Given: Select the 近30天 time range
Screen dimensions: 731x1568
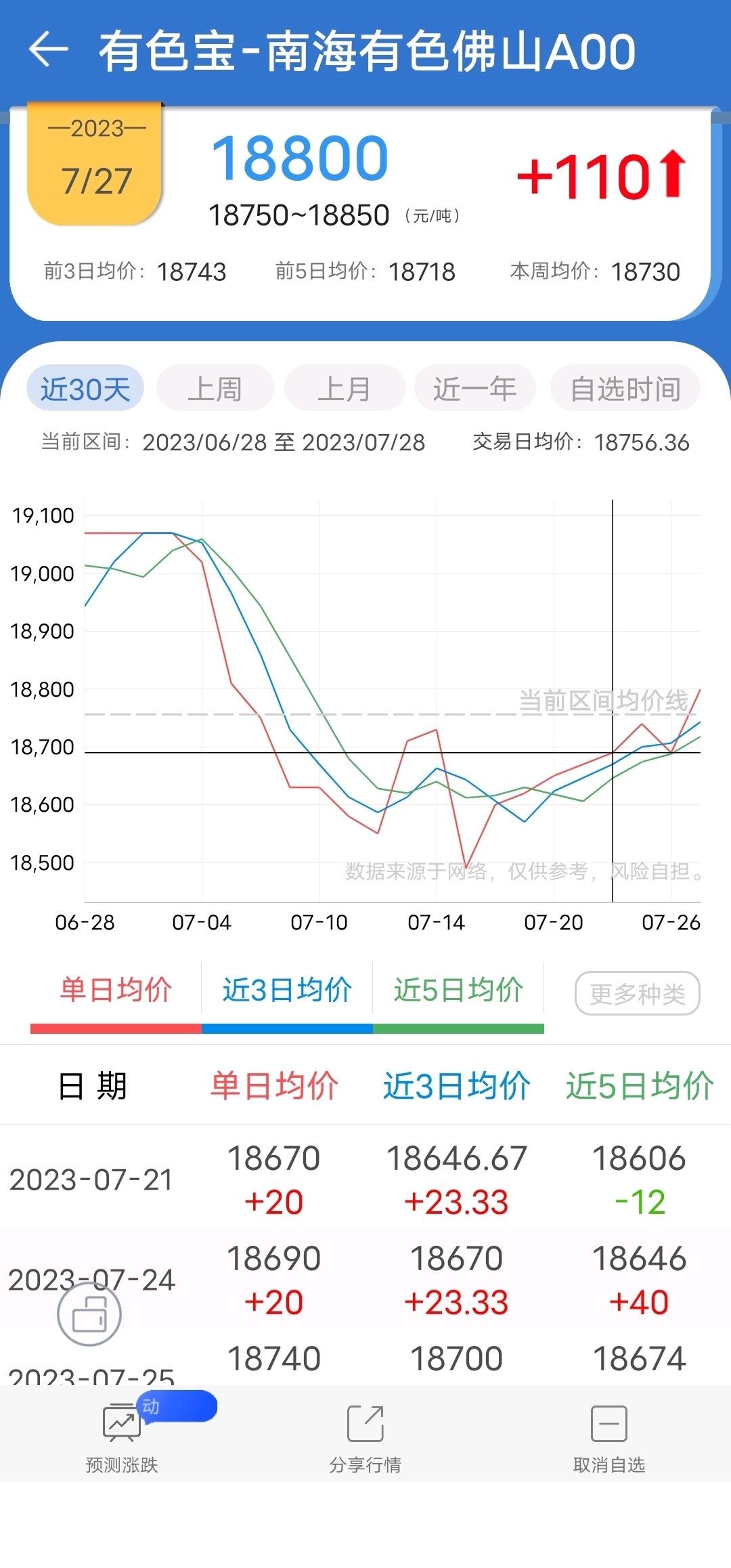Looking at the screenshot, I should click(x=85, y=389).
